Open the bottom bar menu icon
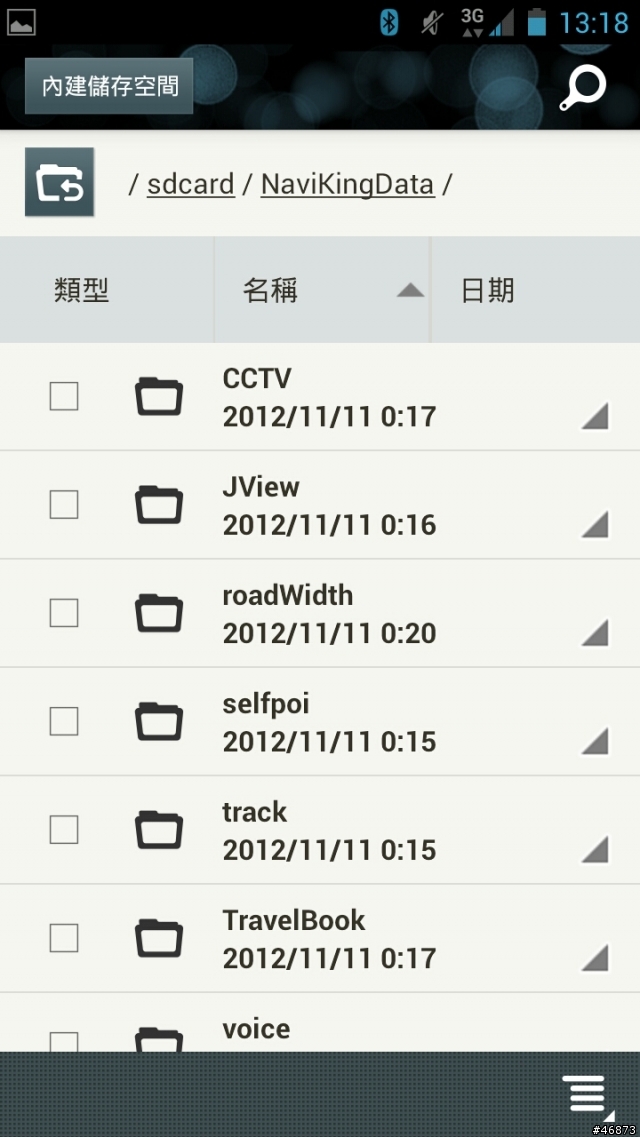This screenshot has width=640, height=1138. click(588, 1093)
